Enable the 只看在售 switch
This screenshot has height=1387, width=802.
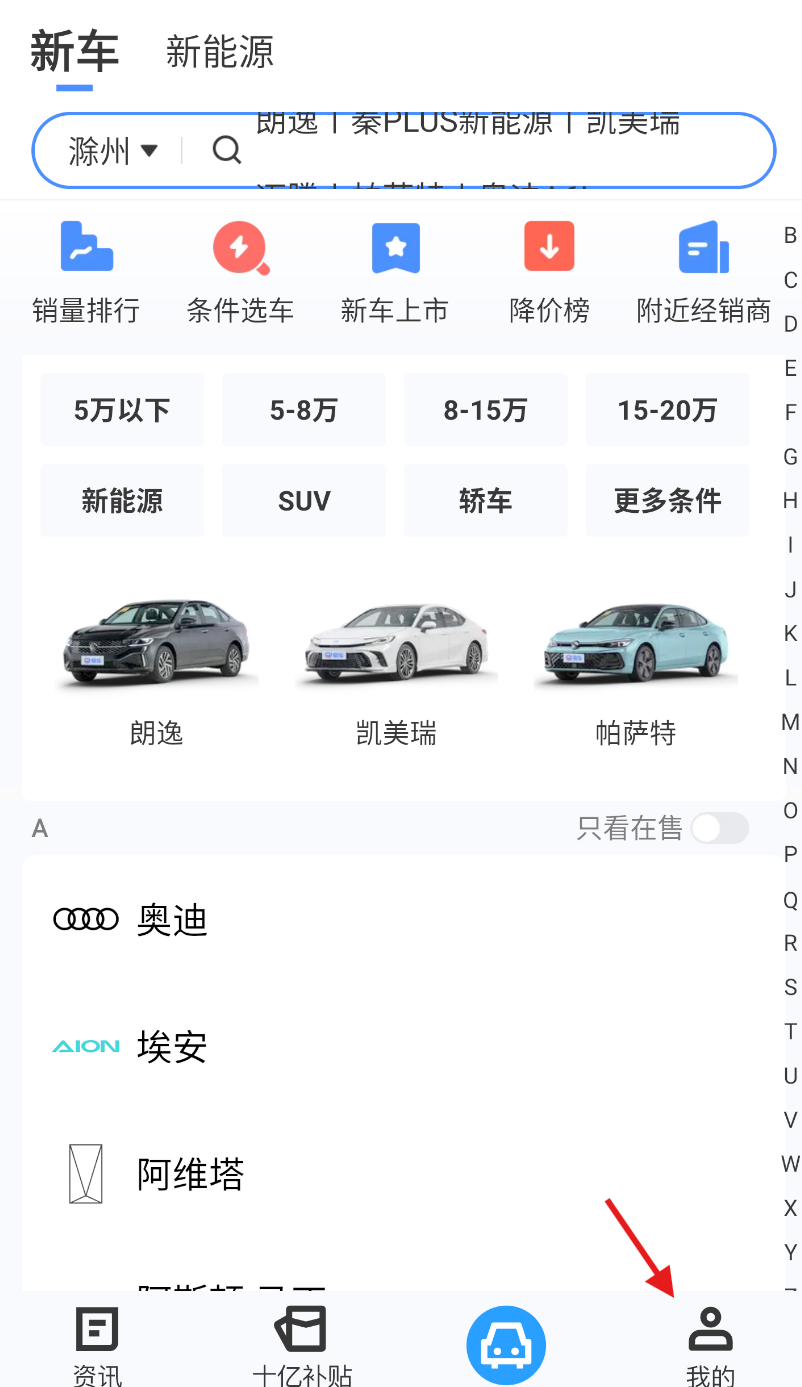[720, 828]
